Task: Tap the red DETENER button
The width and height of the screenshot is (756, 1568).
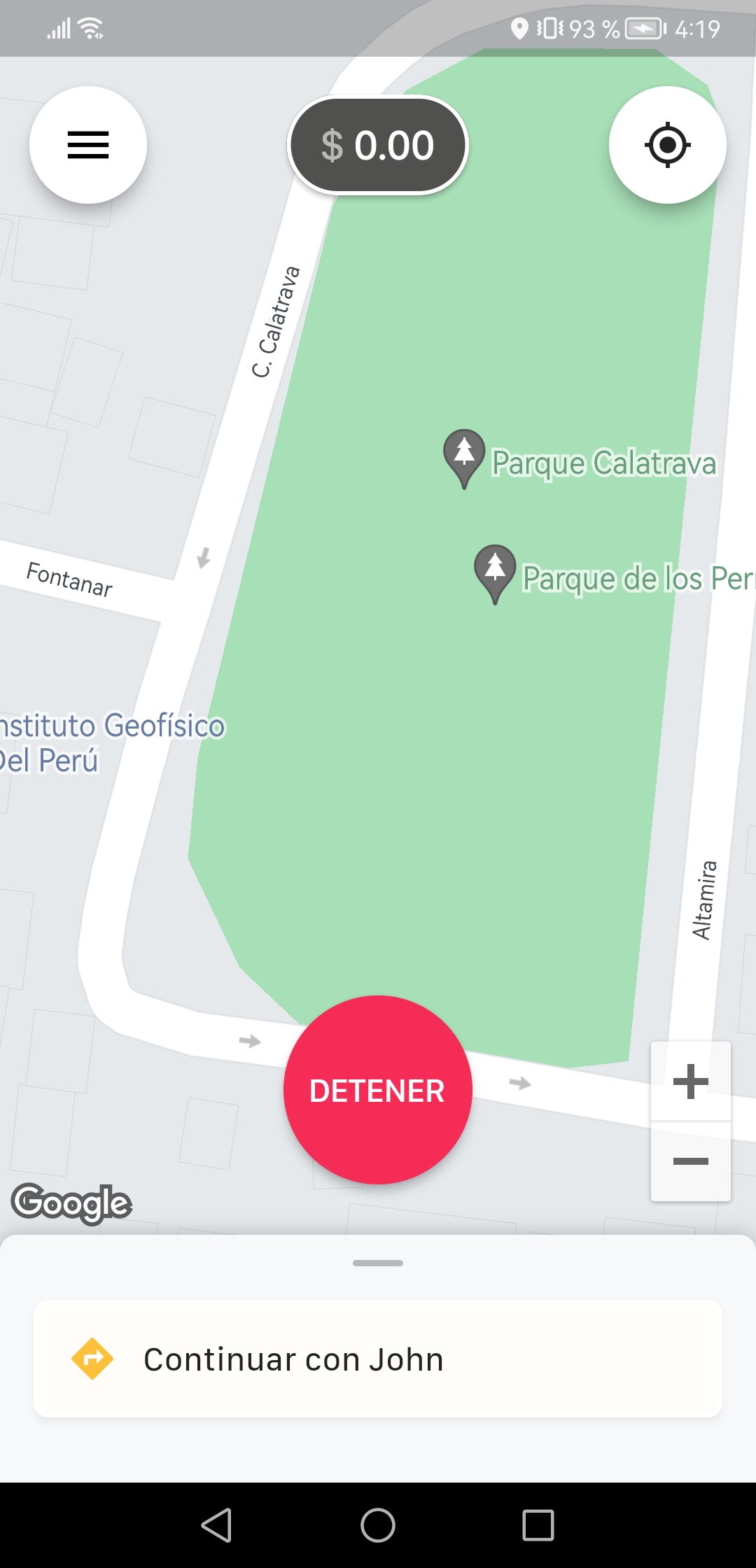Action: 377,1090
